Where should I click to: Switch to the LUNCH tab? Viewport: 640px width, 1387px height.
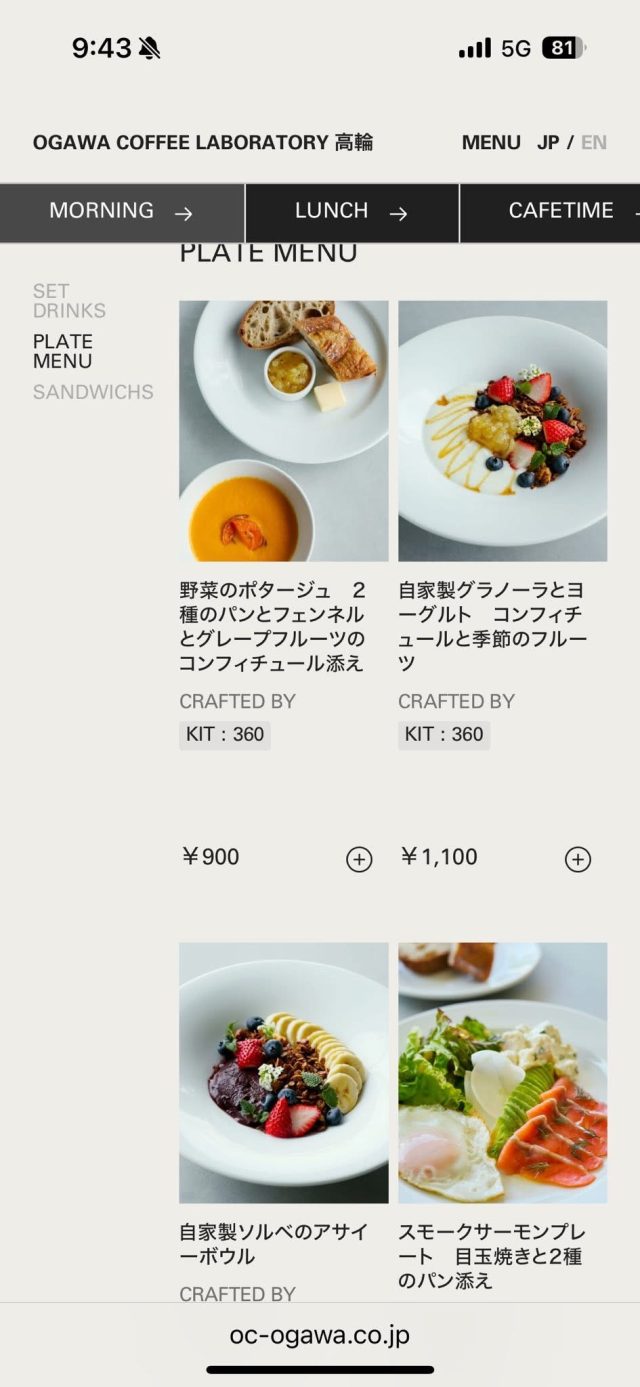click(x=351, y=212)
